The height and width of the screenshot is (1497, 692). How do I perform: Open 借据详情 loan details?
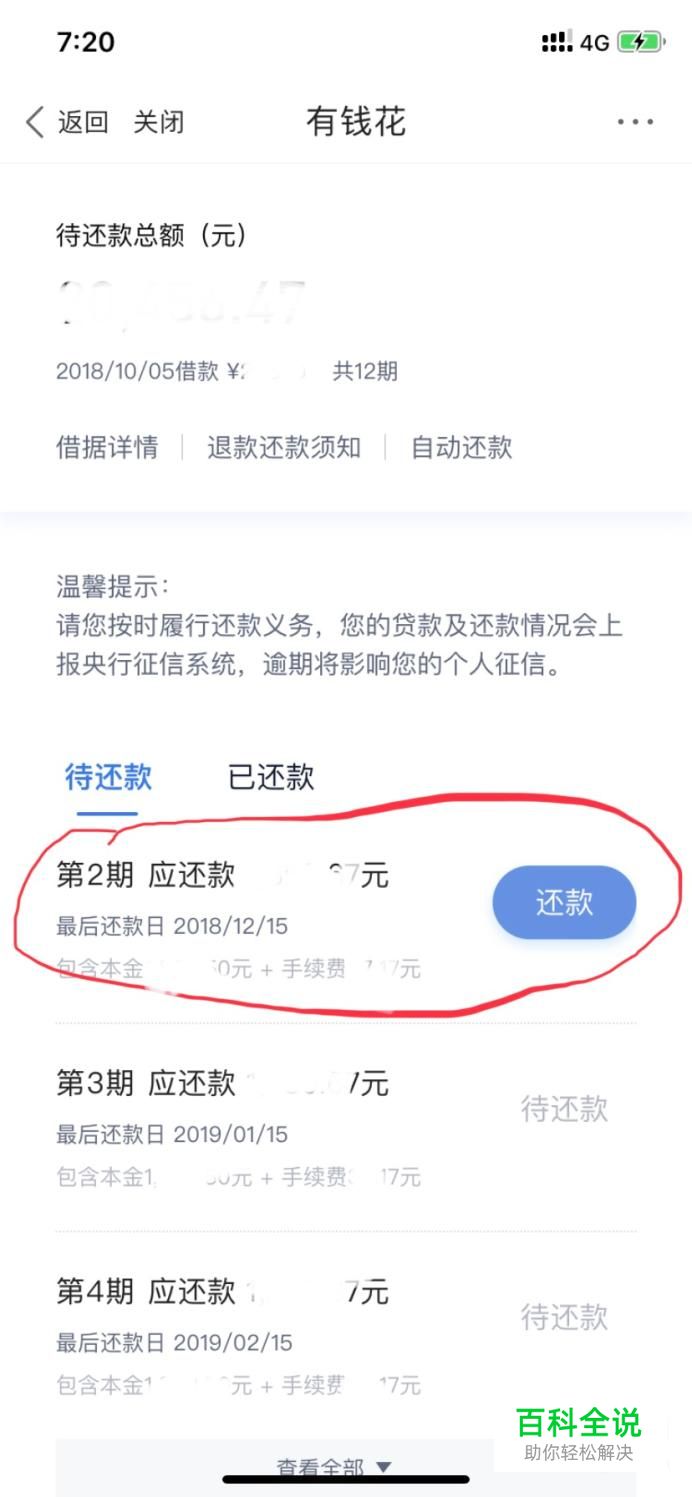coord(107,447)
